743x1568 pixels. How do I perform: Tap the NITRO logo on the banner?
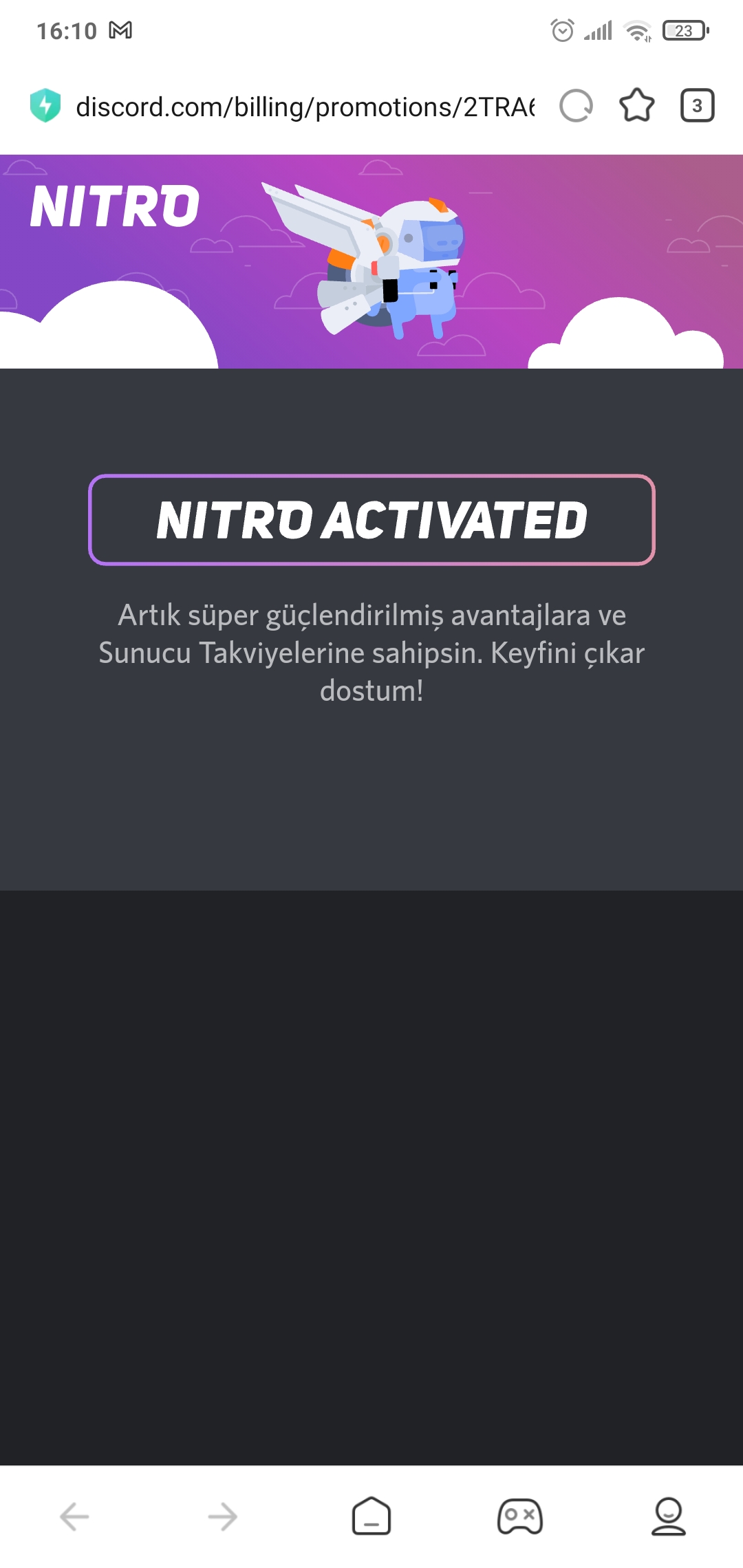coord(114,204)
